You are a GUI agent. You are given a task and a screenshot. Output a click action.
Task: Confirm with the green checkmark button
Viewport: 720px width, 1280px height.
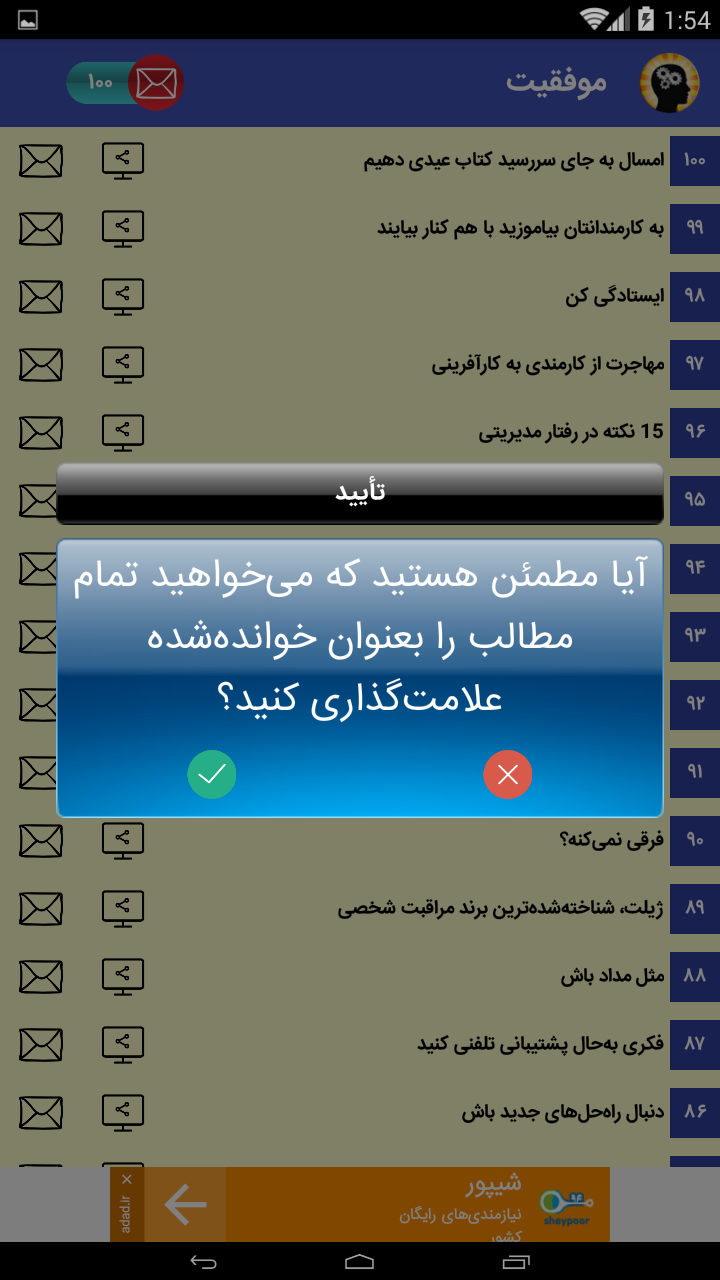(x=212, y=774)
